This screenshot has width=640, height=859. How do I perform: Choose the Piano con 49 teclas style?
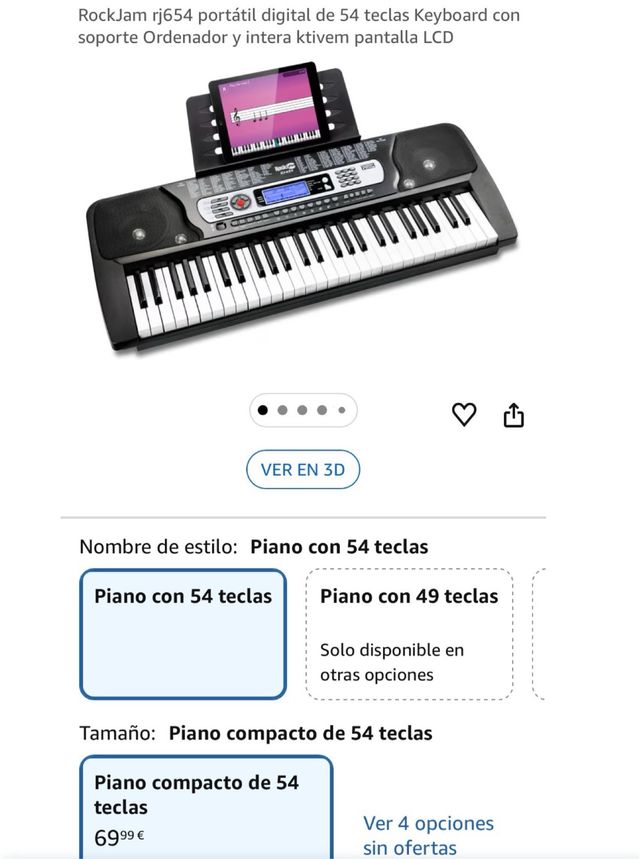coord(409,634)
